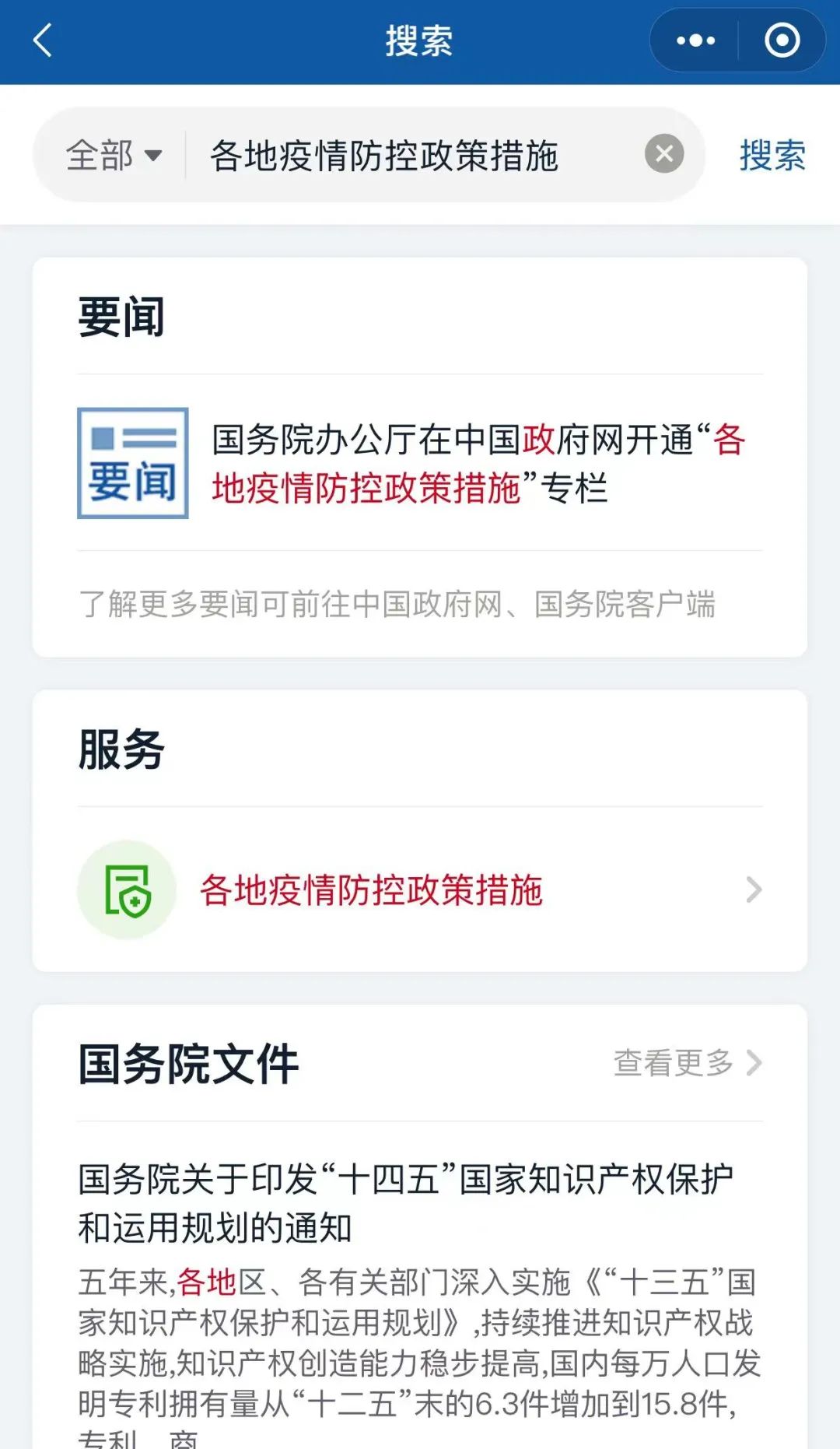The width and height of the screenshot is (840, 1449).
Task: Open the "十四五"国家知识产权保护 notice document
Action: click(406, 1203)
